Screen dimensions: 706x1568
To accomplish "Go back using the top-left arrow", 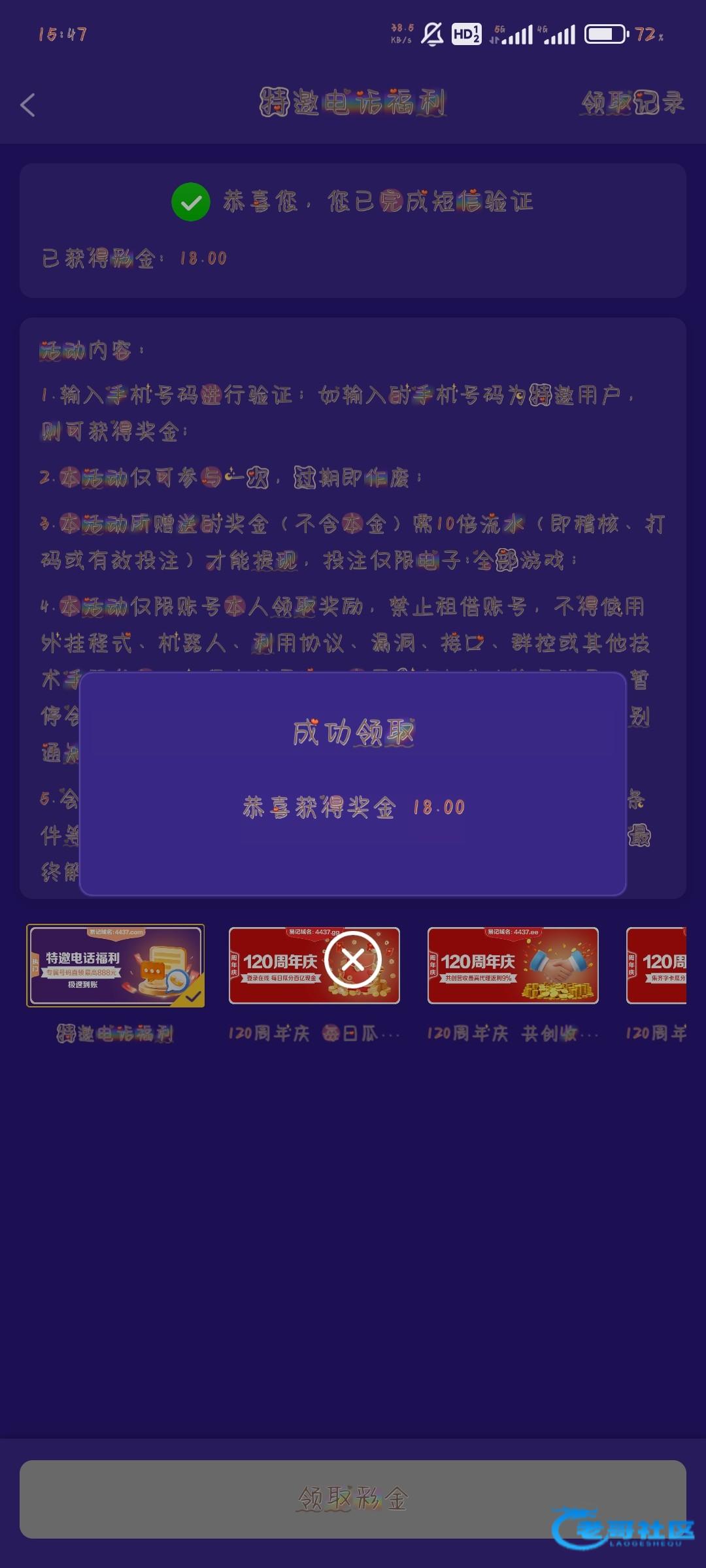I will tap(27, 105).
